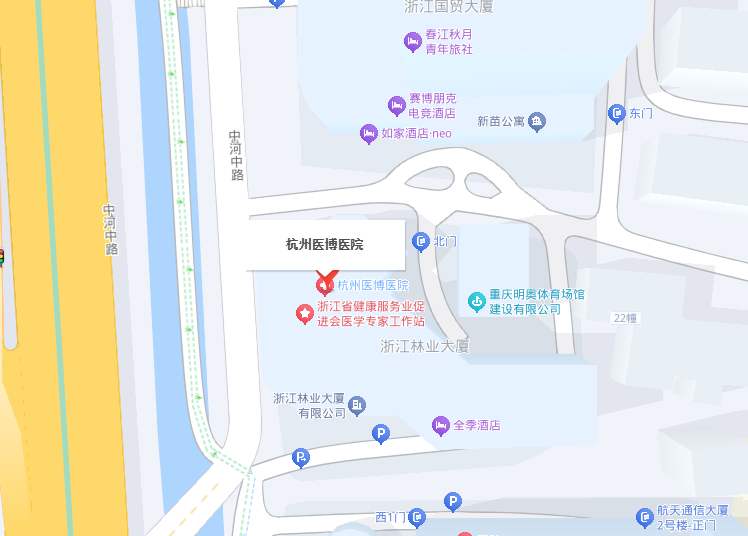Tap the 重庆明奥体育场馆建设有限公司 marker
The image size is (748, 536).
tap(477, 301)
